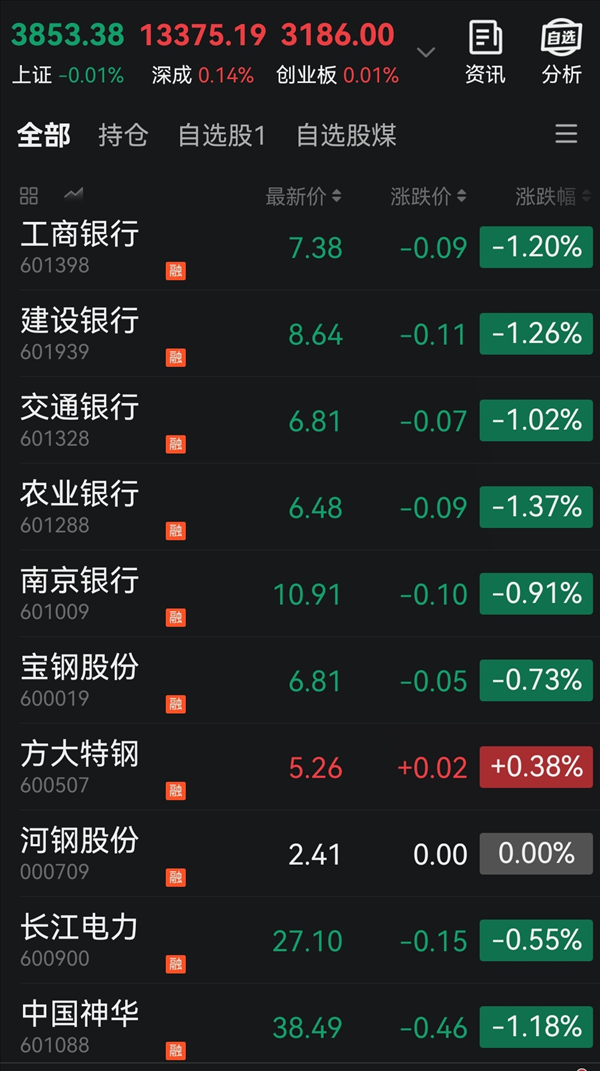The image size is (600, 1071).
Task: Open 长江电力 stock details
Action: (80, 940)
